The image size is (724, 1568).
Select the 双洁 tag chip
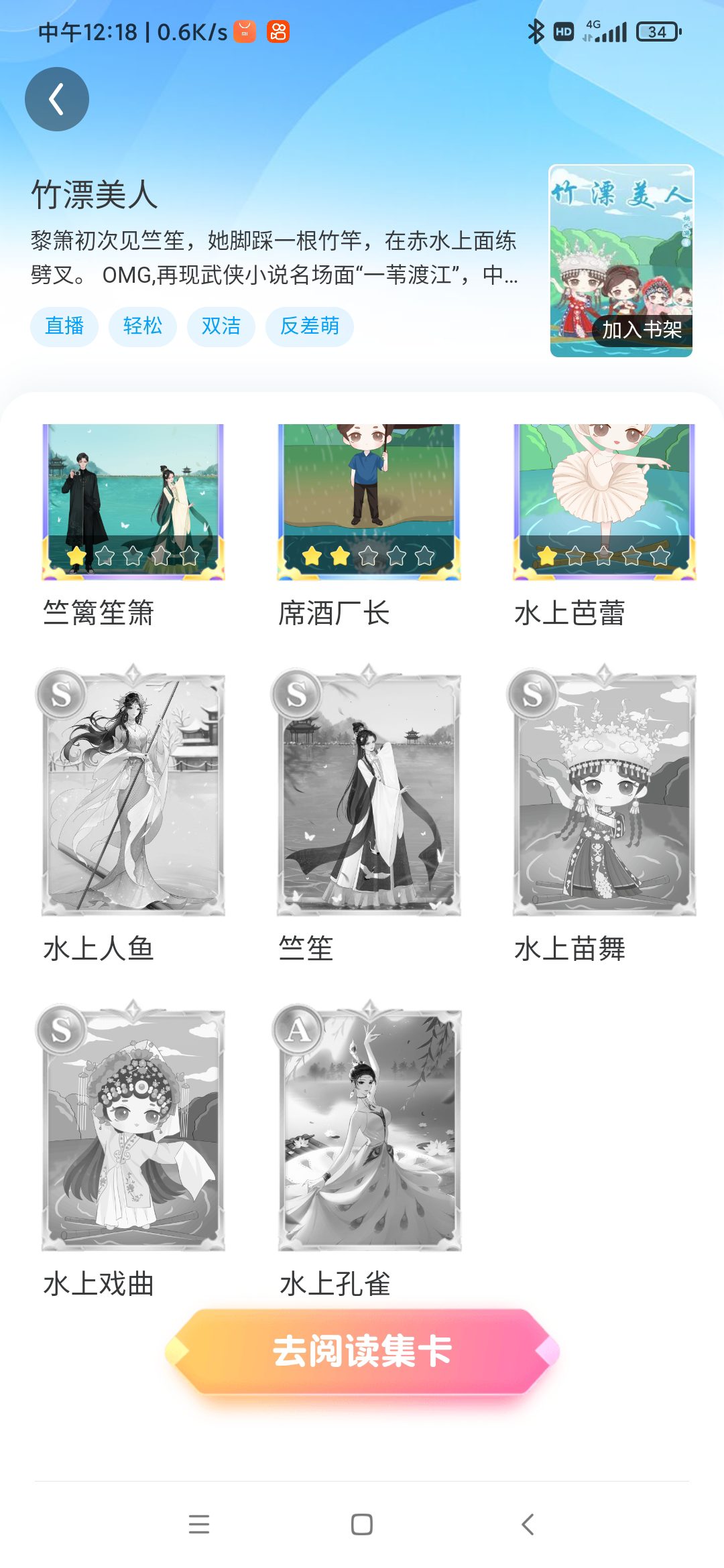pyautogui.click(x=221, y=326)
